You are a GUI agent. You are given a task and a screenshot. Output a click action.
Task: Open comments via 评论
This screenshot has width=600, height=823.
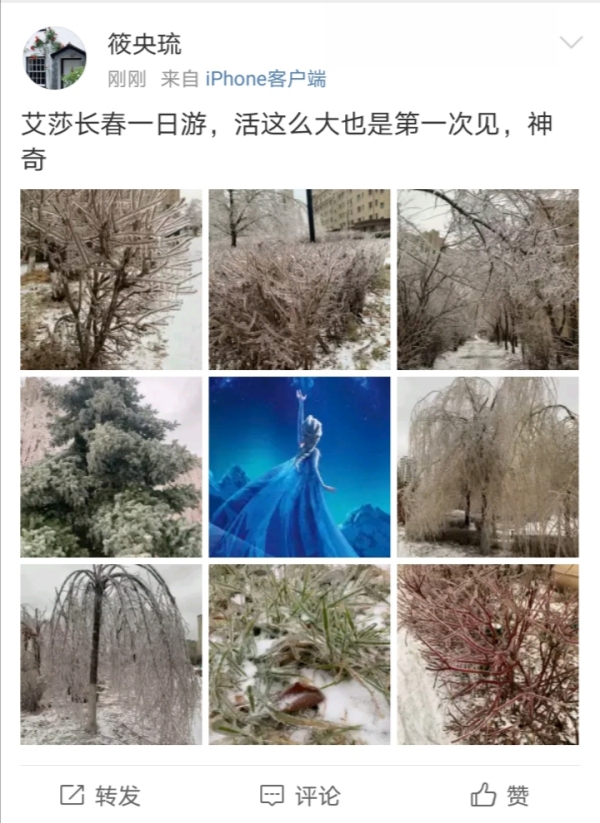[x=300, y=796]
